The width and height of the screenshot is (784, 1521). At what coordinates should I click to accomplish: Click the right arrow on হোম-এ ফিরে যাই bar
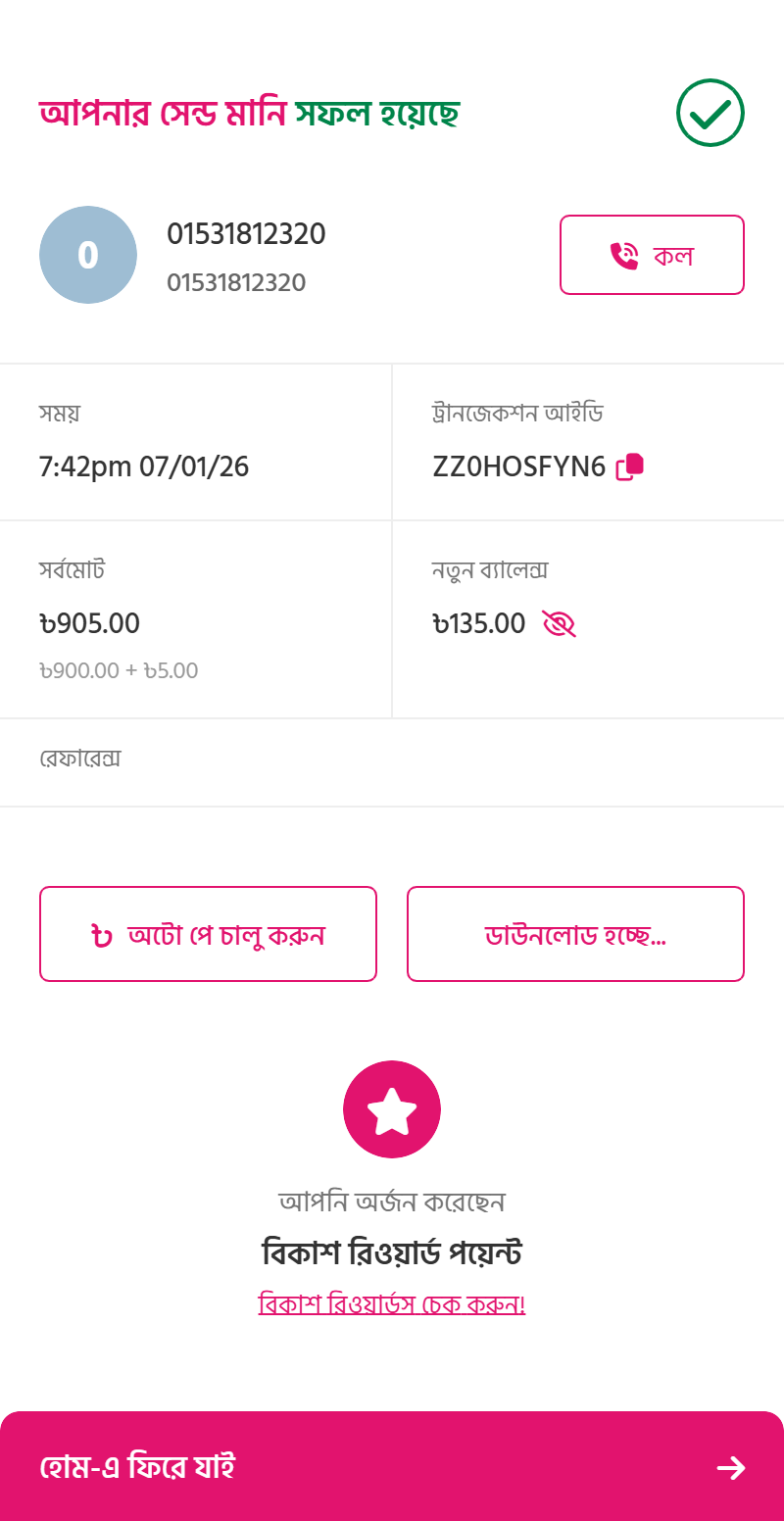coord(731,1467)
